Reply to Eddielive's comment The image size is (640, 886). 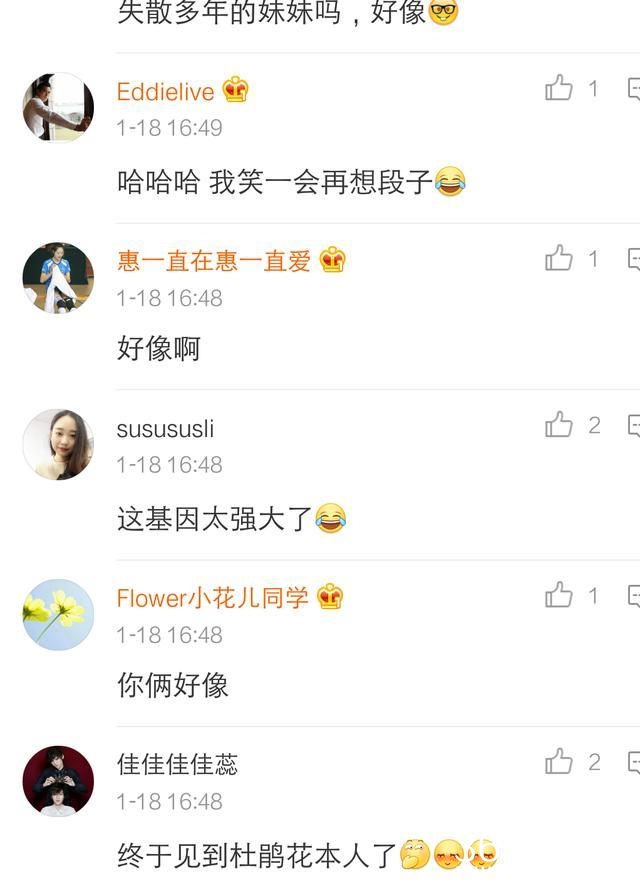[633, 90]
